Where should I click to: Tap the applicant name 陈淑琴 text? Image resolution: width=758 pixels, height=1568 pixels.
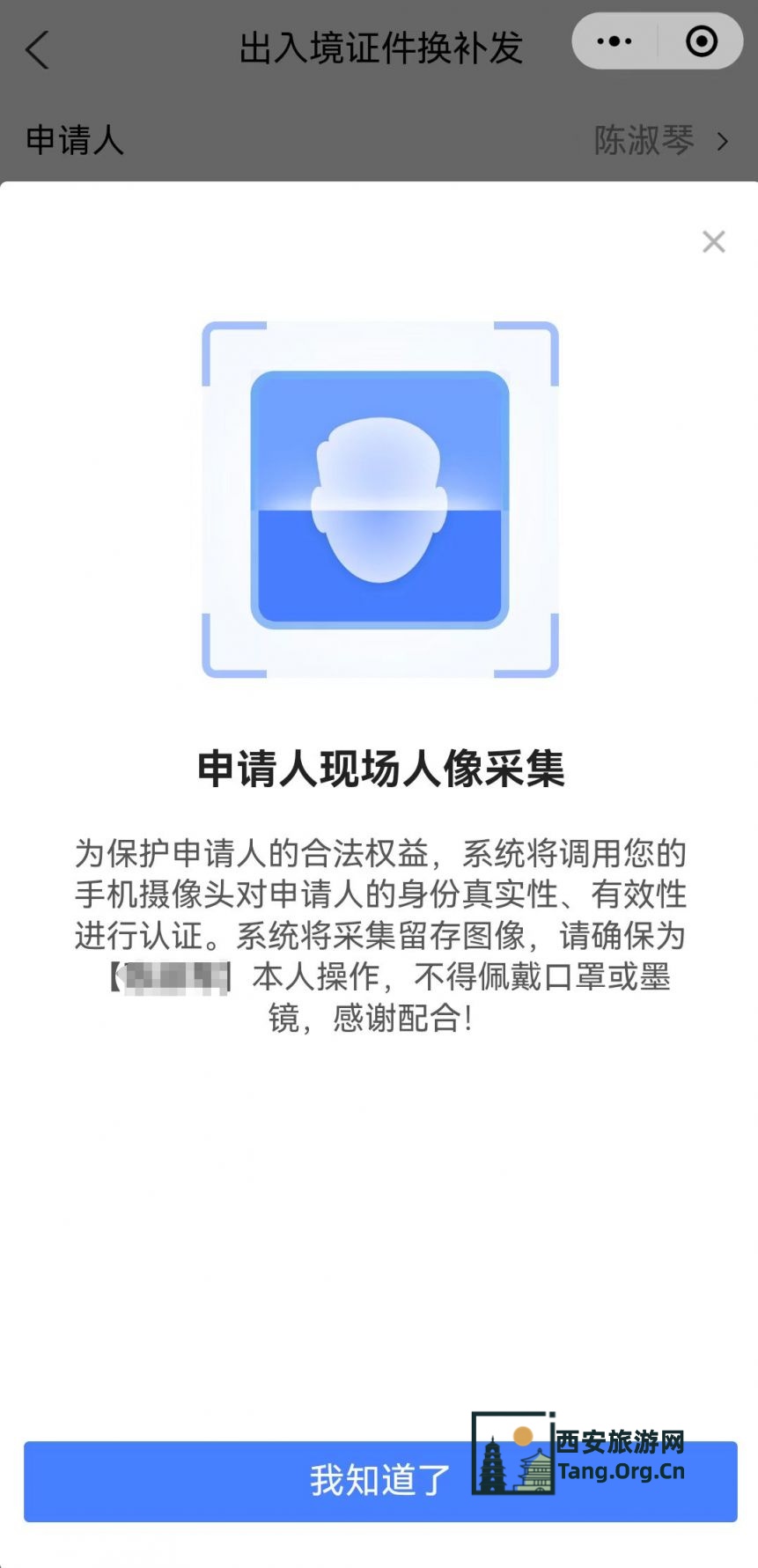click(x=645, y=139)
